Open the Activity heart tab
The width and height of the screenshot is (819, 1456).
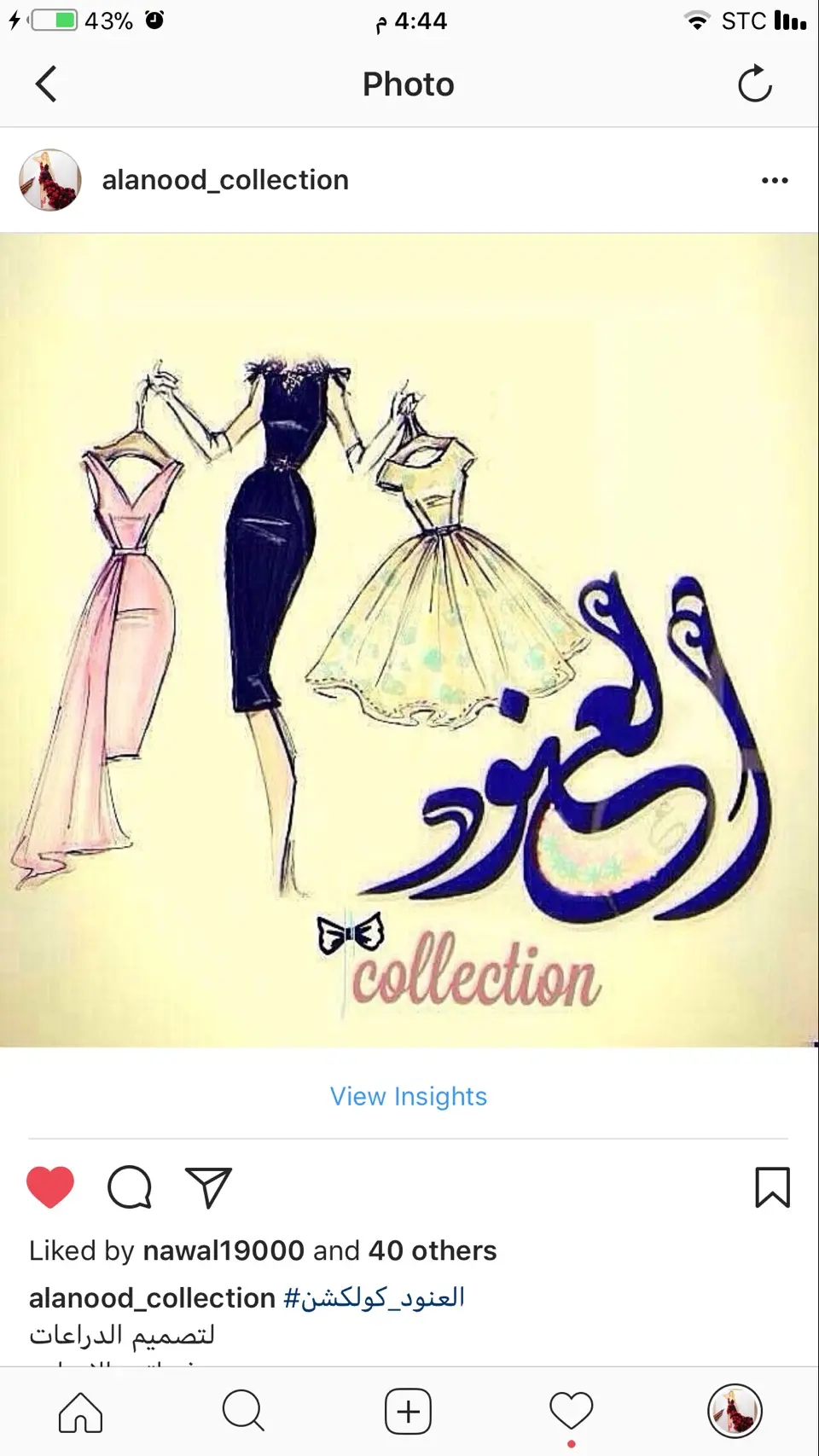pos(571,1412)
